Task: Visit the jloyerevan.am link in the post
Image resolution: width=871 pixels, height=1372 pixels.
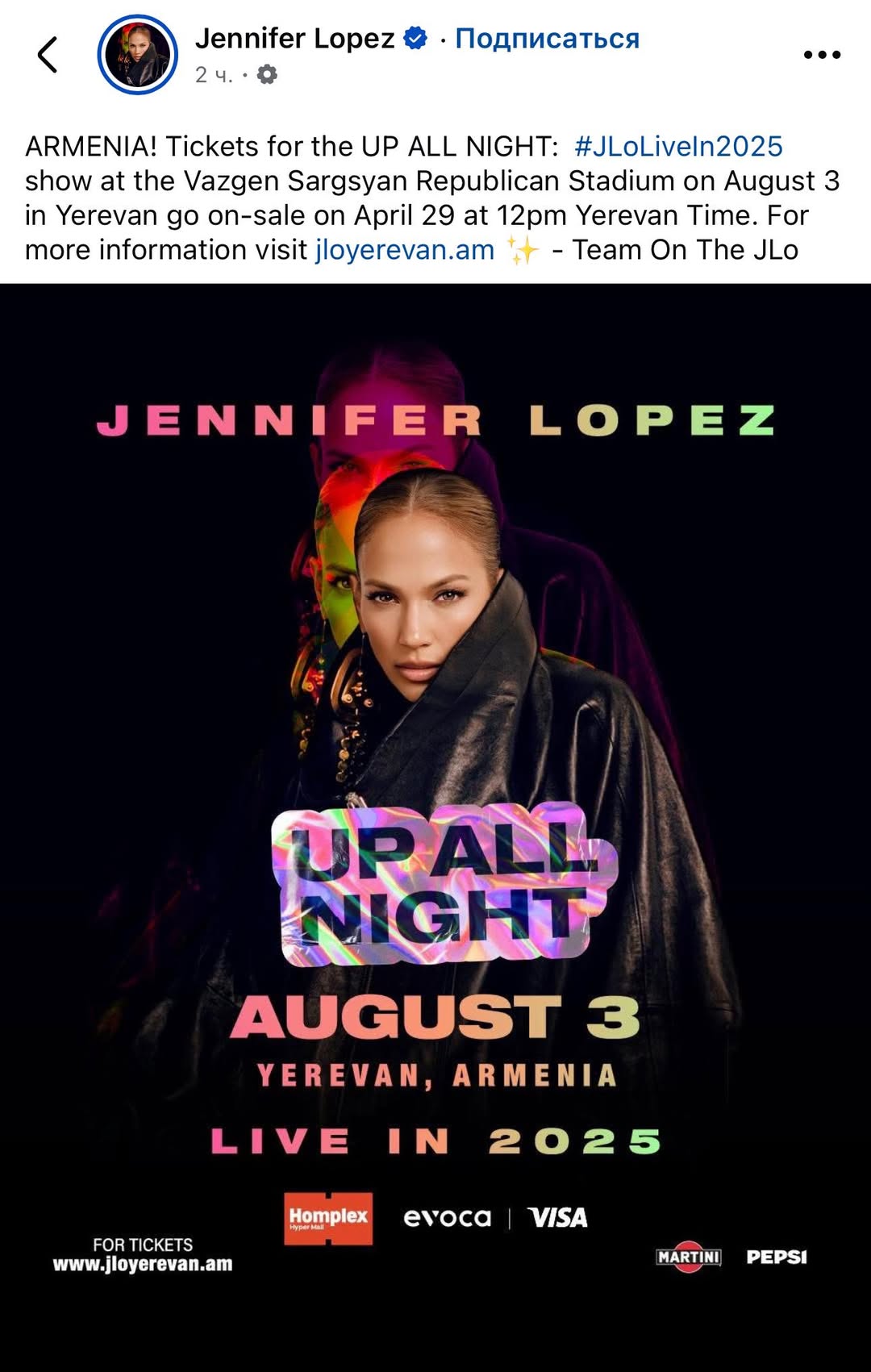Action: click(x=404, y=250)
